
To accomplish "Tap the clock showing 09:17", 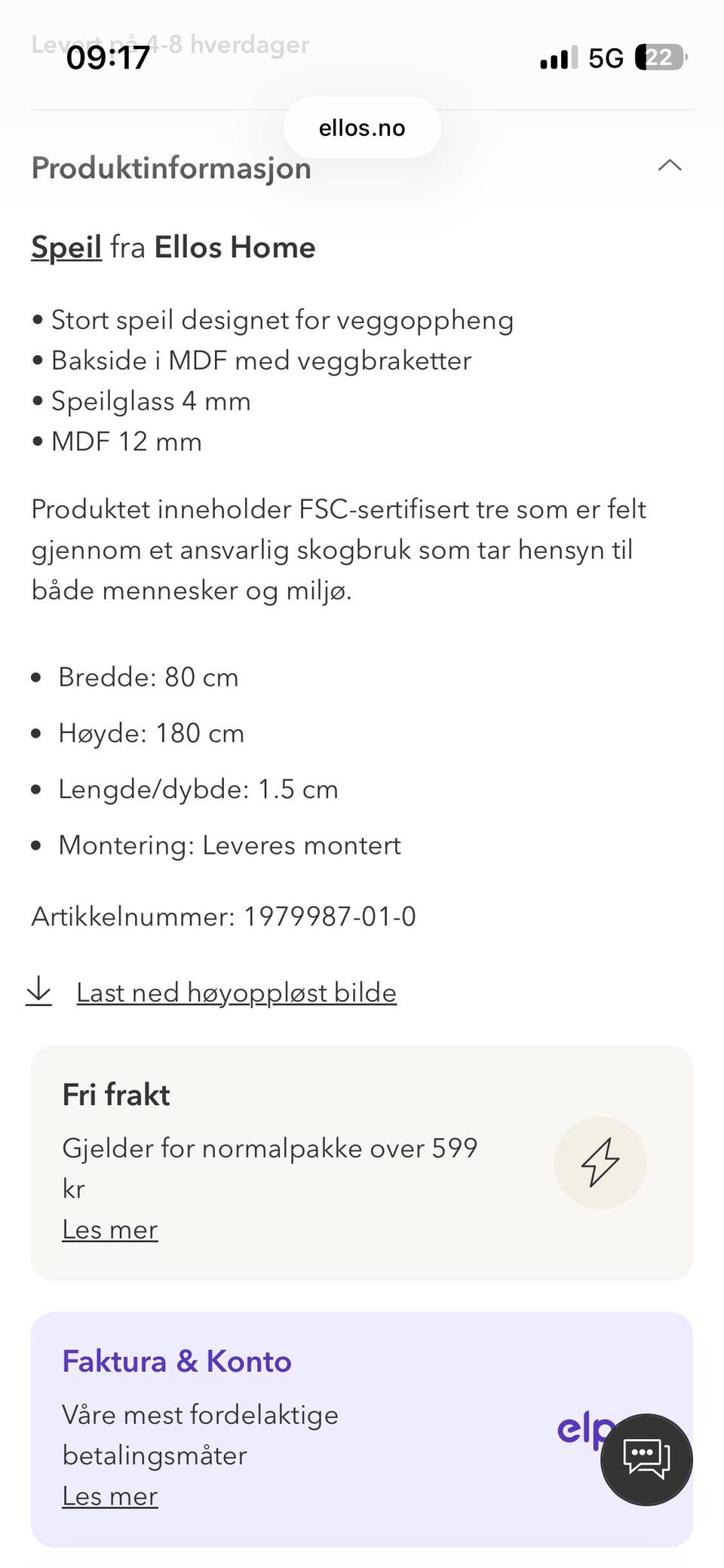I will point(107,57).
